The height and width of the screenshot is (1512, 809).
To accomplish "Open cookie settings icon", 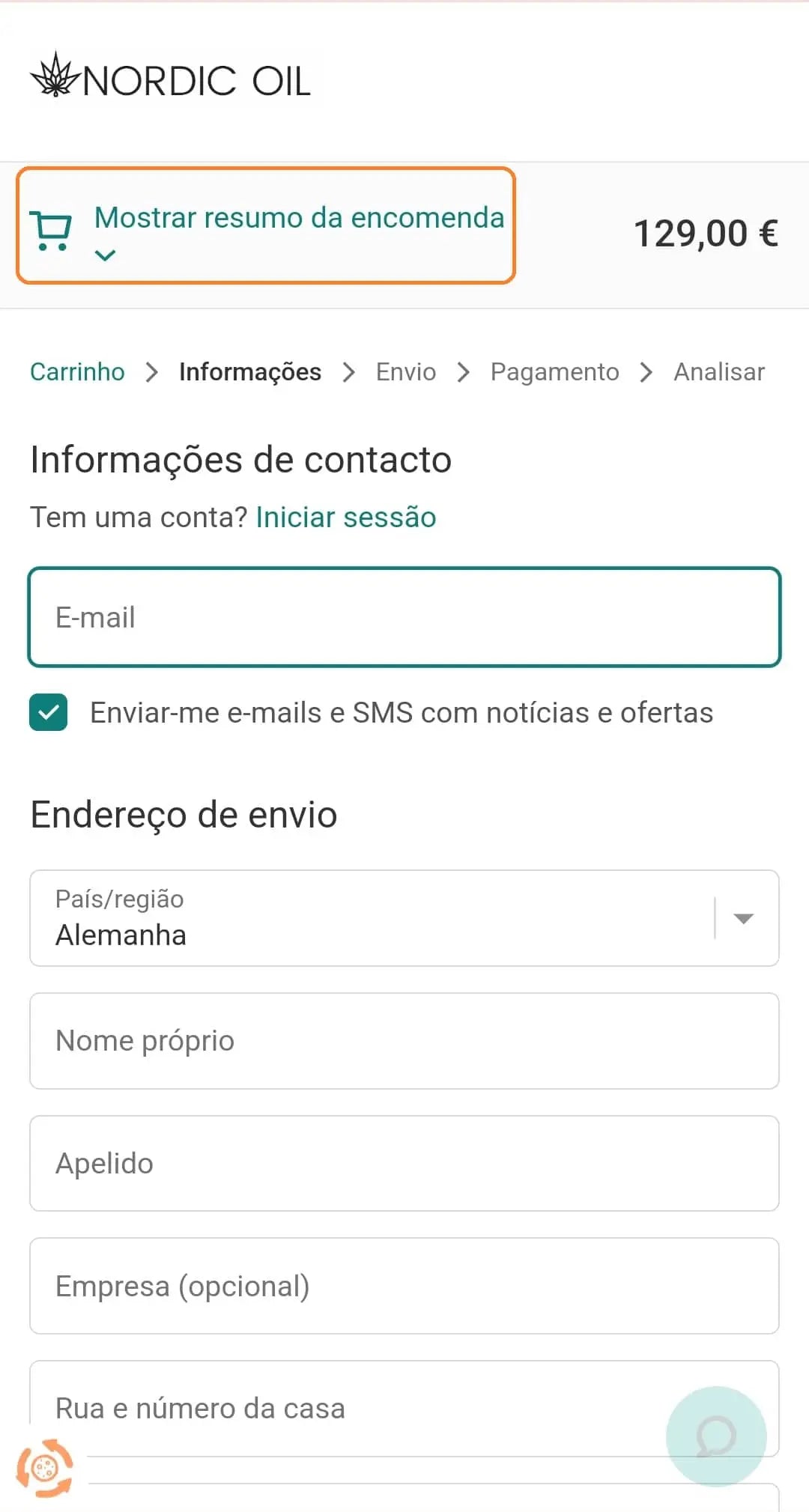I will [45, 1468].
